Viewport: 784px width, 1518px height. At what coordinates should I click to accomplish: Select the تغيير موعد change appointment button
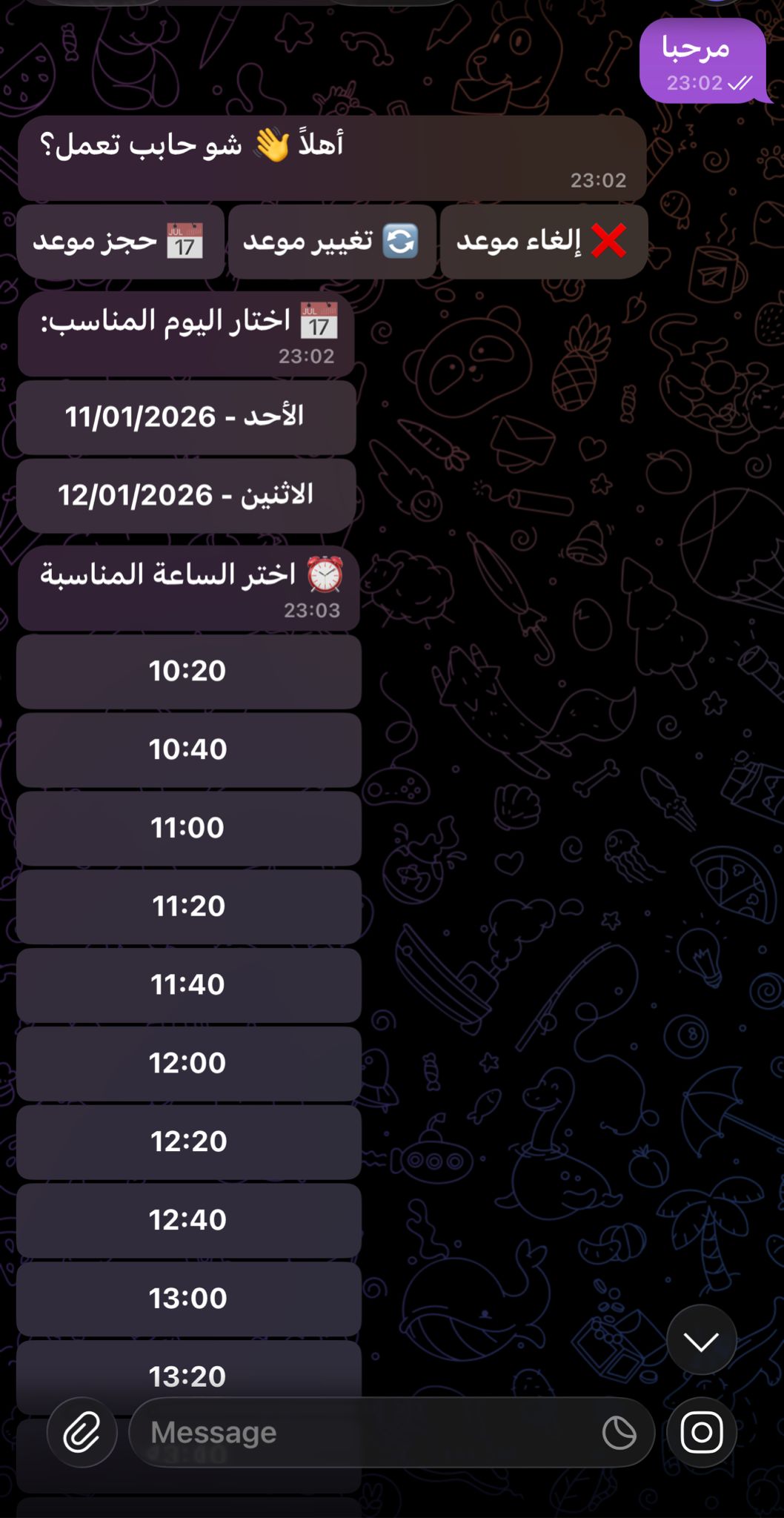click(331, 242)
